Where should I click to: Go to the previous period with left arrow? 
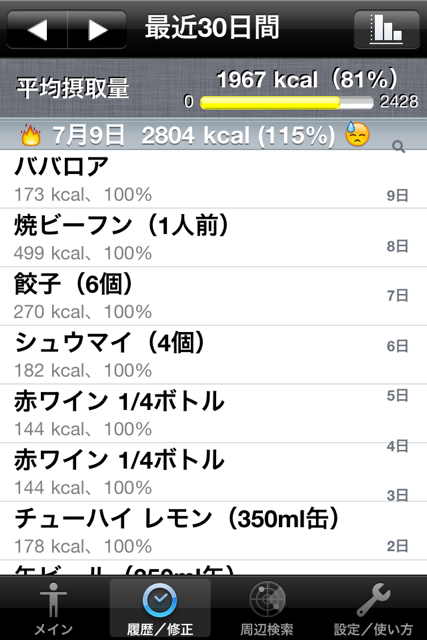click(x=37, y=29)
